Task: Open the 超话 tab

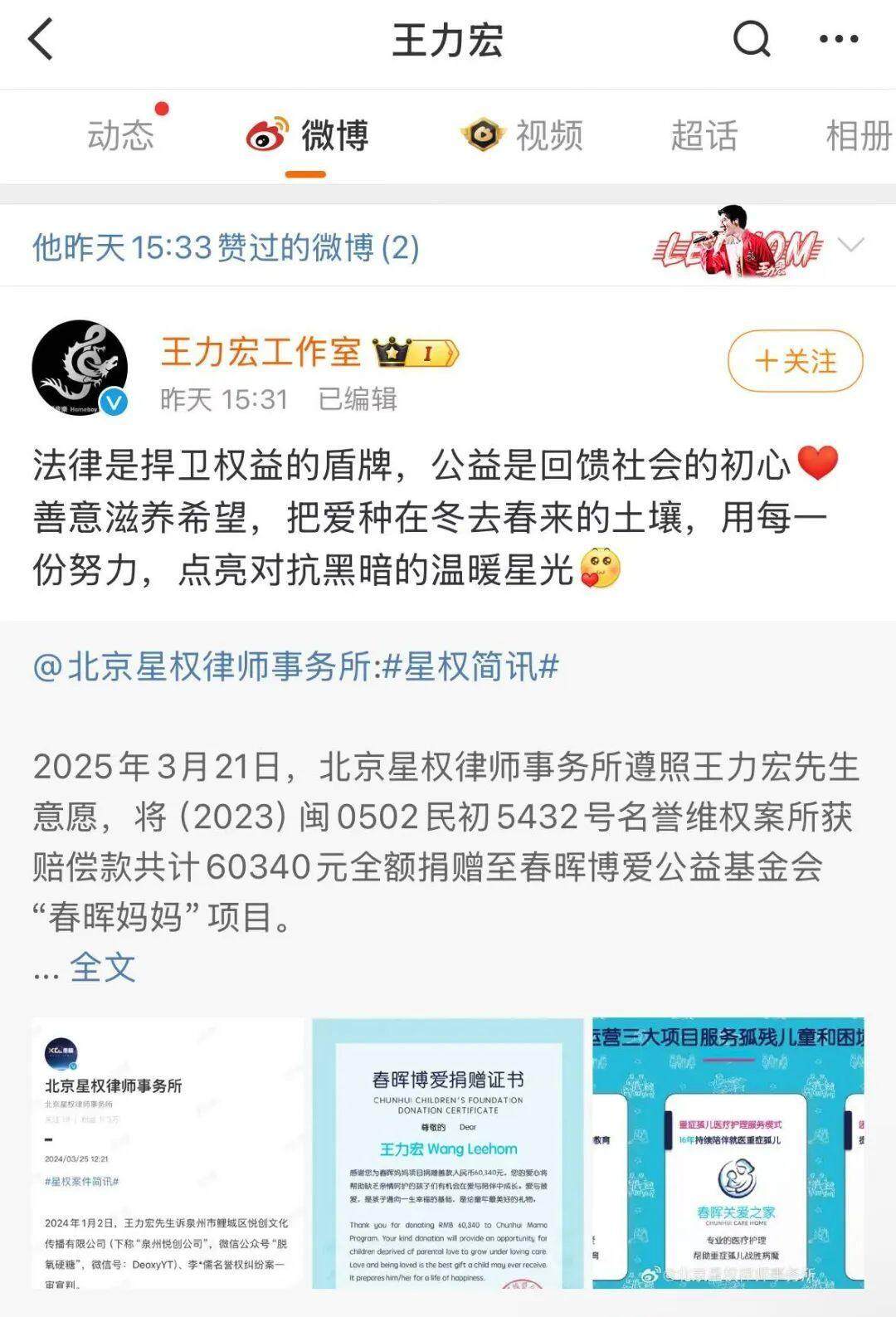Action: tap(704, 135)
